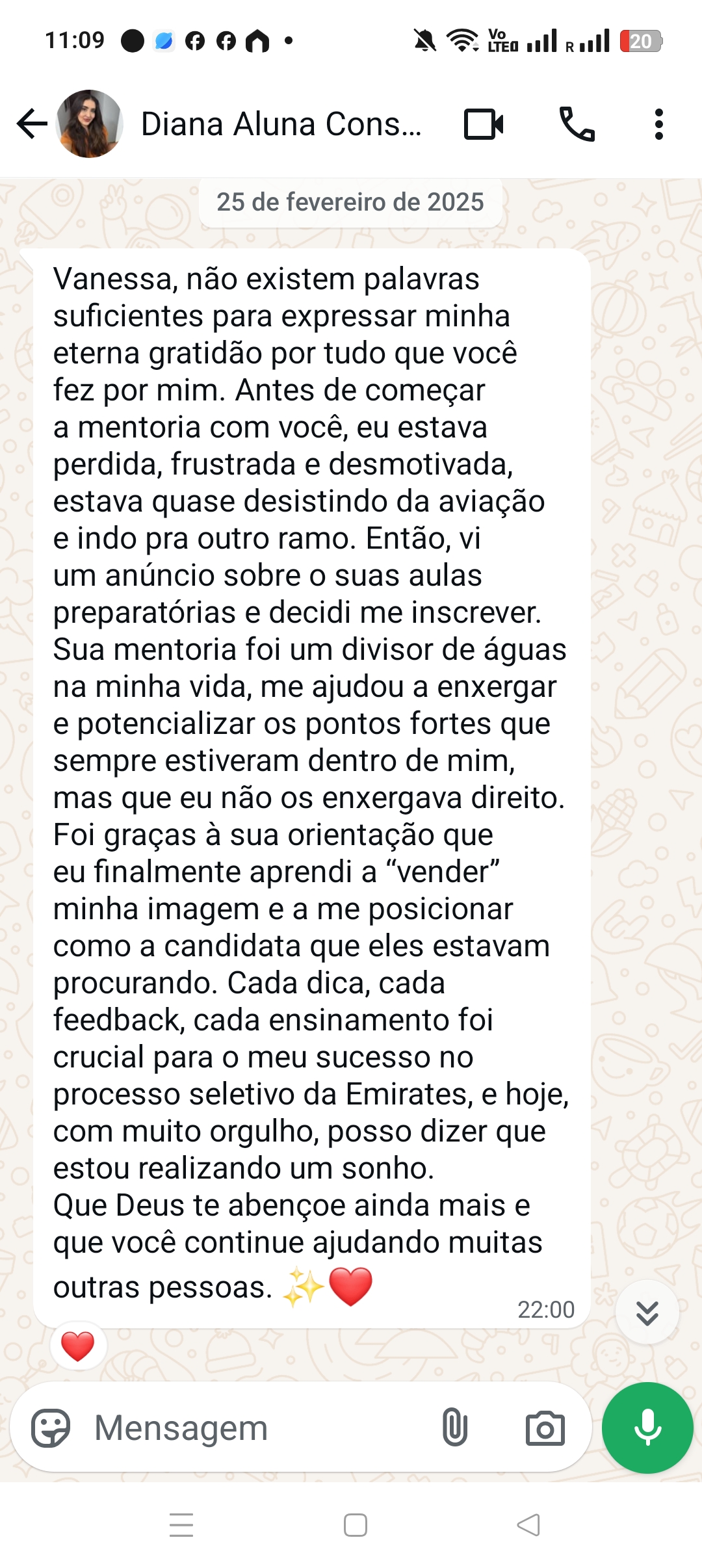Start a video call with Diana
Screen dimensions: 702x1568
coord(484,124)
